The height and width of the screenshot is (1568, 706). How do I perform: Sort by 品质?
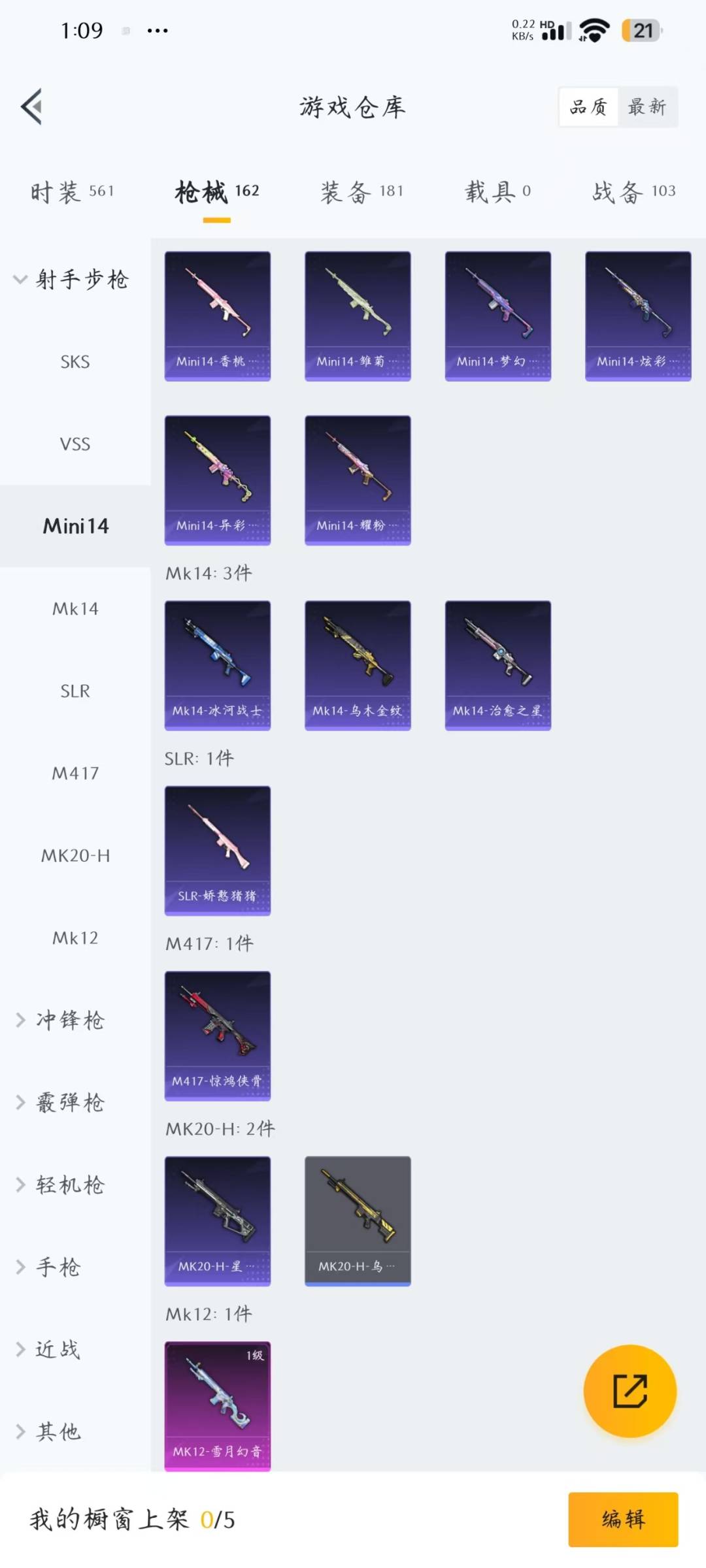[588, 106]
